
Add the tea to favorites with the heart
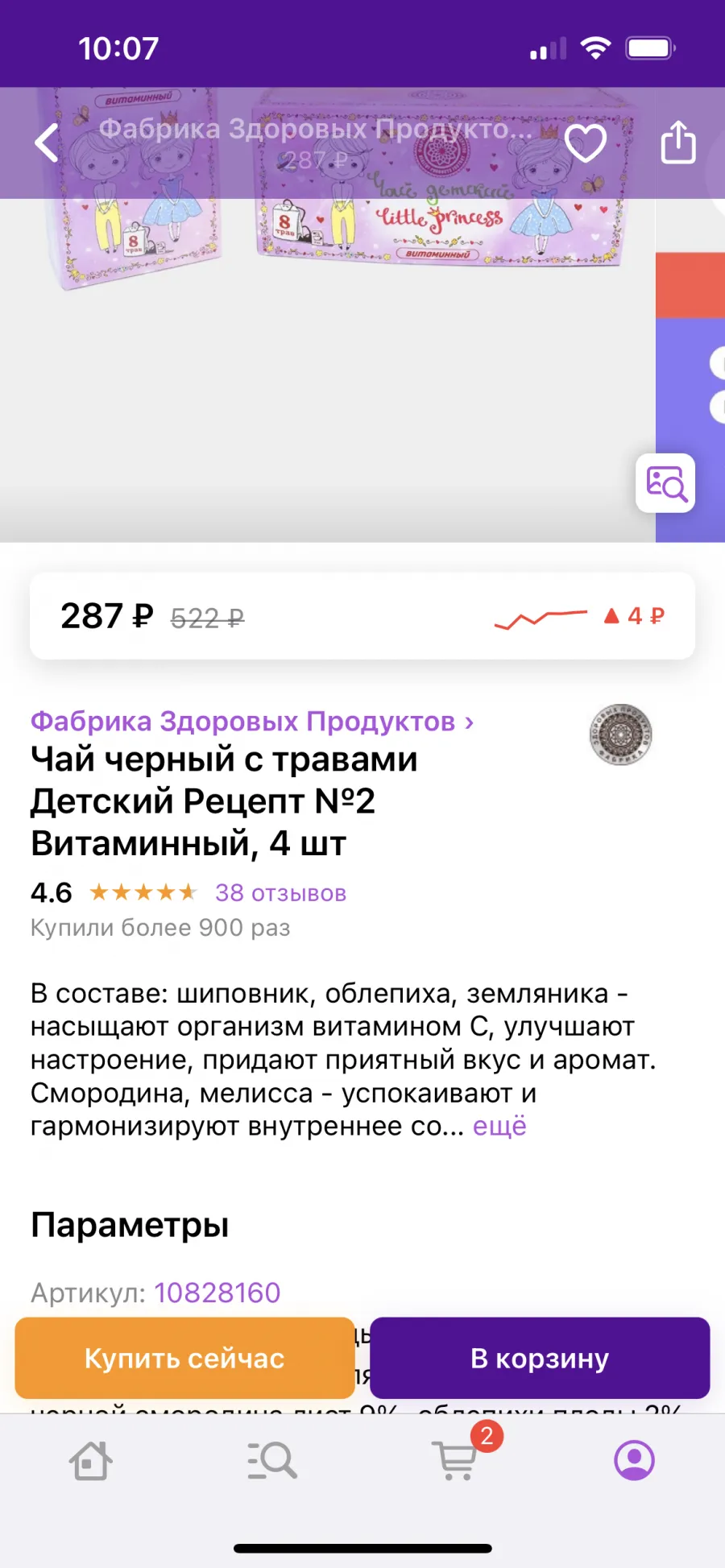click(x=585, y=143)
